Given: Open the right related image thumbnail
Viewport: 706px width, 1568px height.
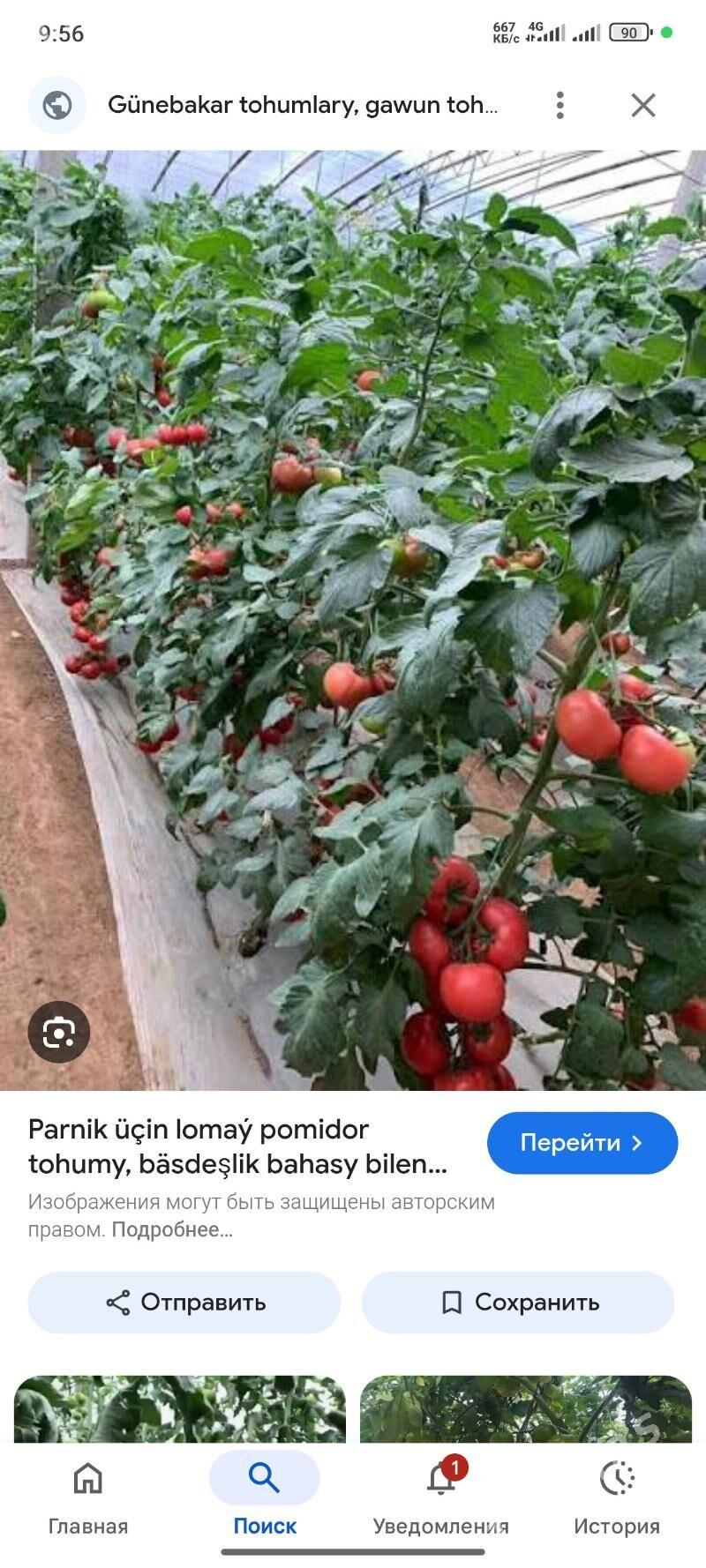Looking at the screenshot, I should pos(525,1408).
